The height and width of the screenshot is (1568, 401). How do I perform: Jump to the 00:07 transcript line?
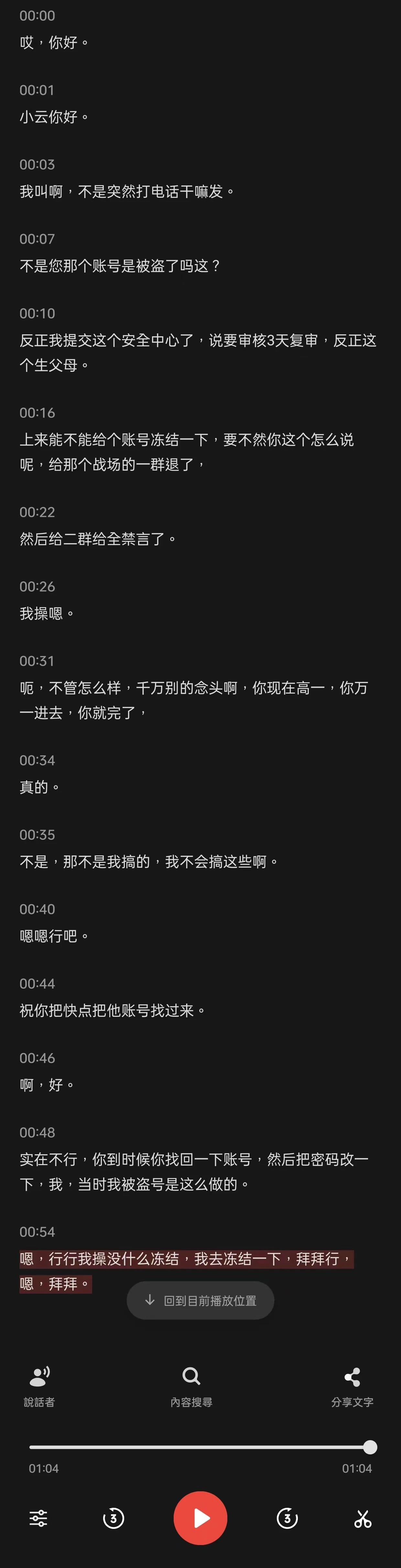(120, 265)
